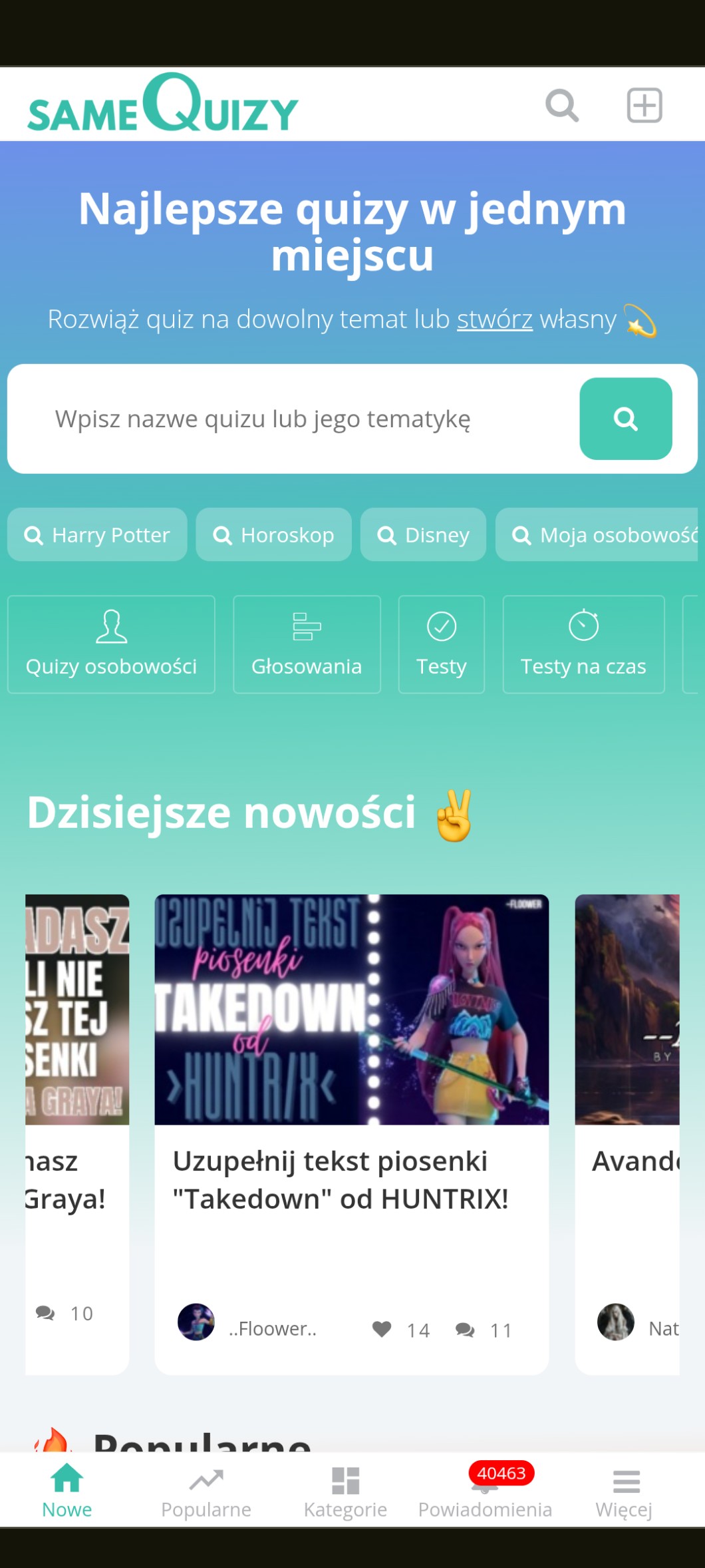This screenshot has width=705, height=1568.
Task: Choose the Disney search chip
Action: pyautogui.click(x=423, y=535)
